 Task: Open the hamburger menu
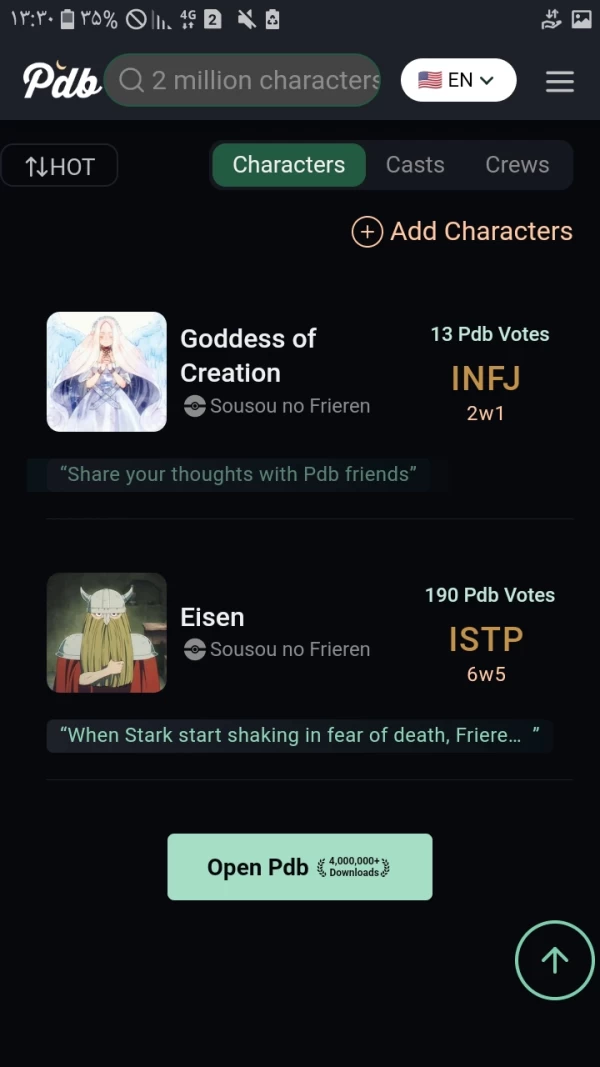tap(559, 81)
